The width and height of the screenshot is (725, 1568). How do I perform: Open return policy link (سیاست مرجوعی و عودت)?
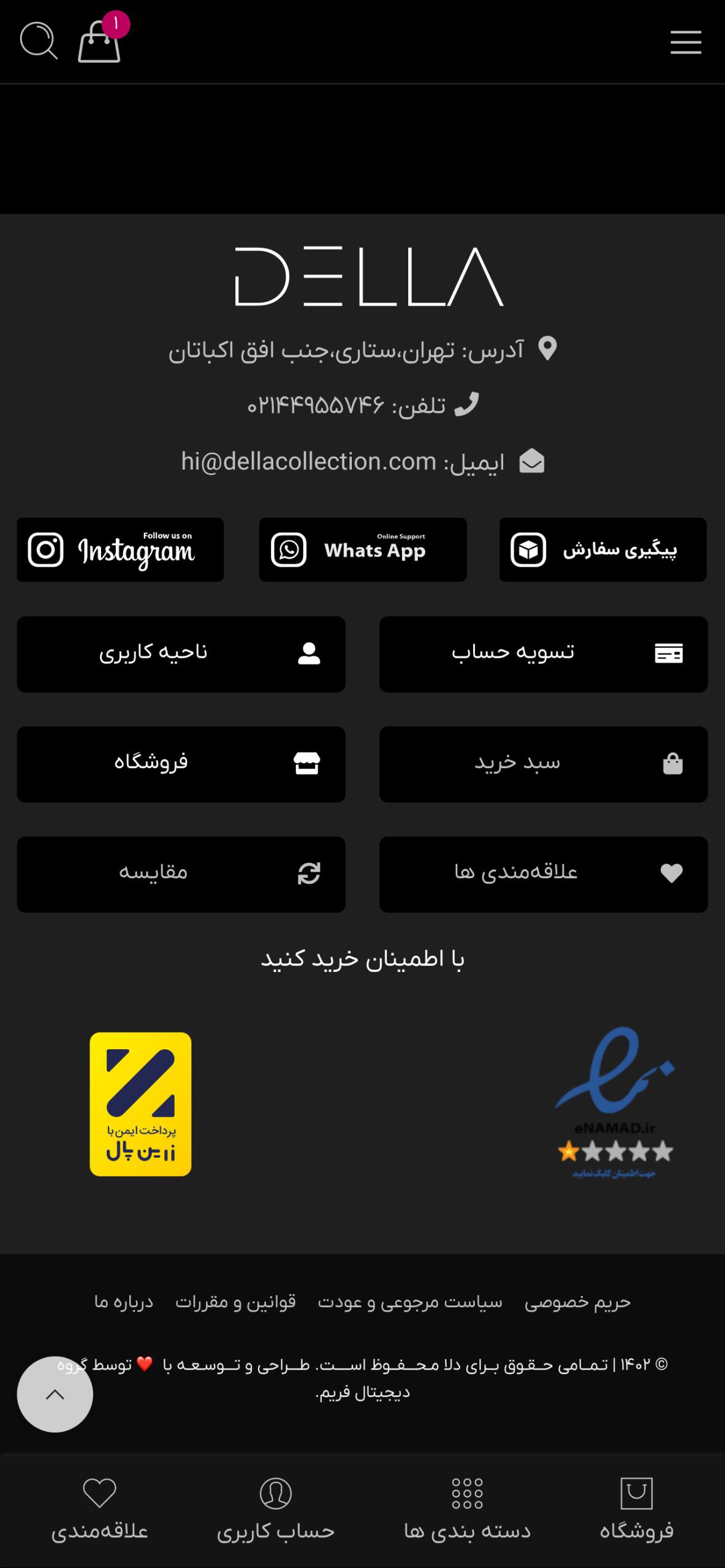point(410,1302)
